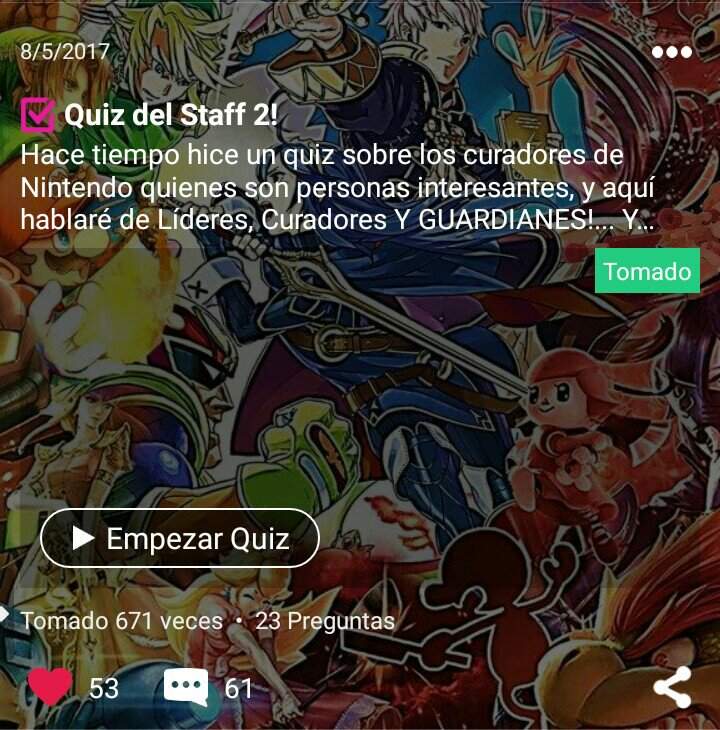The height and width of the screenshot is (730, 720).
Task: Open the three-dot overflow menu
Action: point(671,52)
